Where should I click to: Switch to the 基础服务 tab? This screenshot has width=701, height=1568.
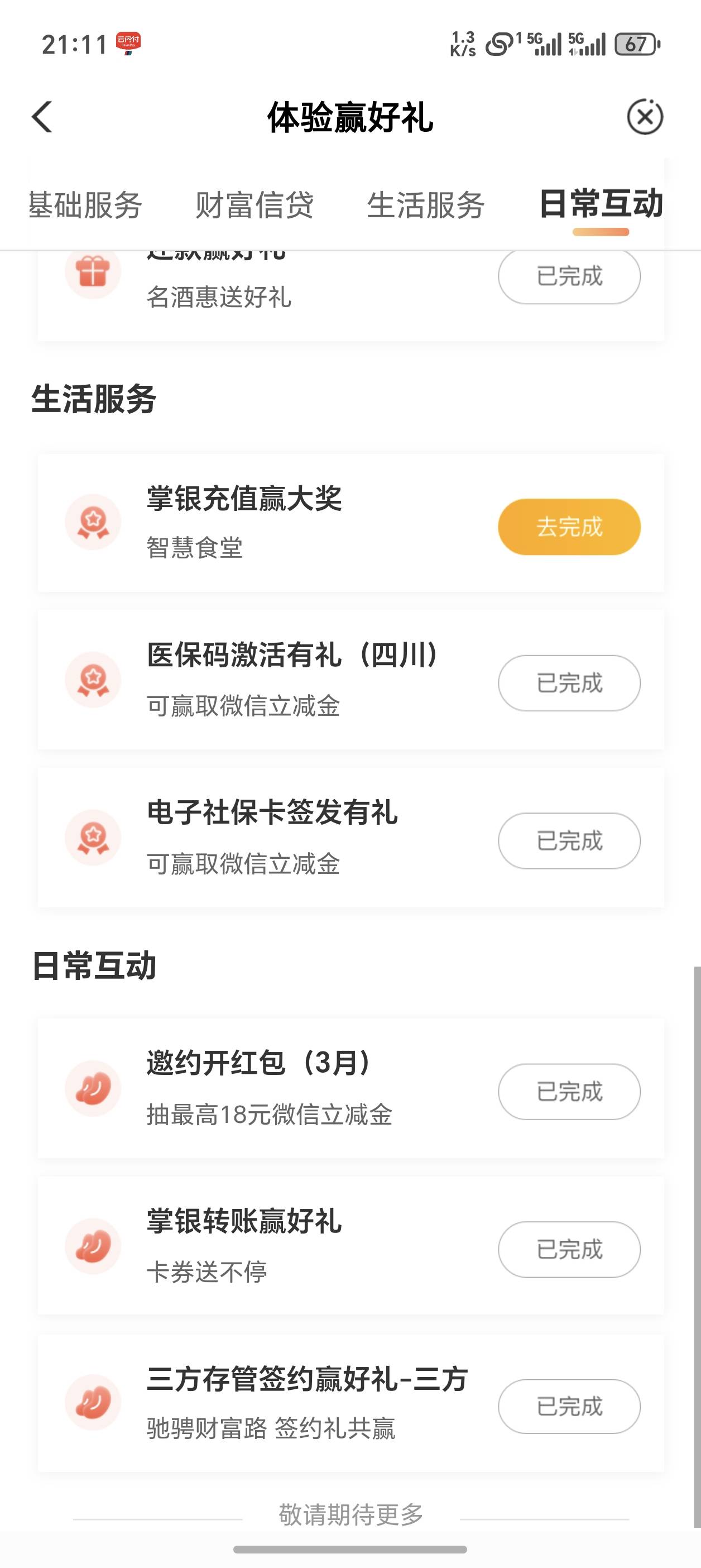click(x=85, y=204)
